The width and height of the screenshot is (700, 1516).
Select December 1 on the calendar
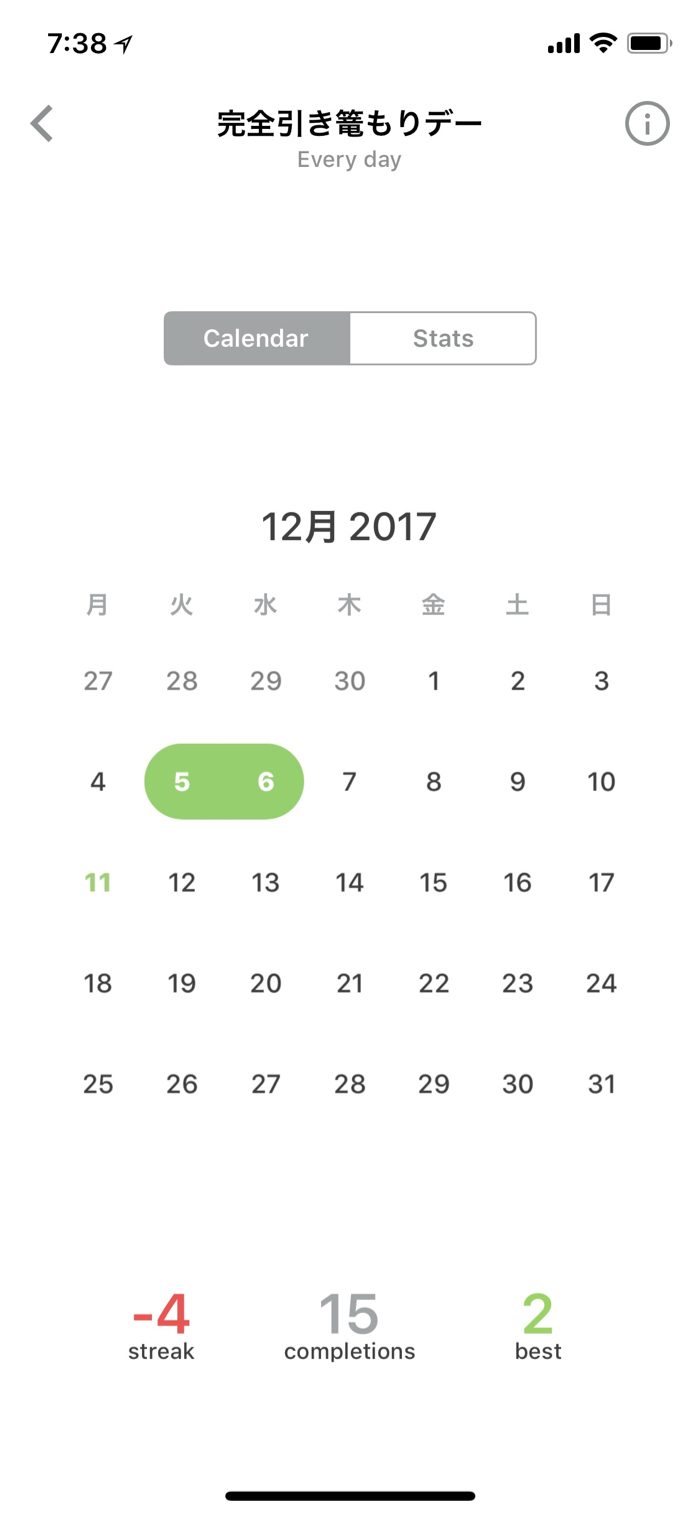coord(433,682)
